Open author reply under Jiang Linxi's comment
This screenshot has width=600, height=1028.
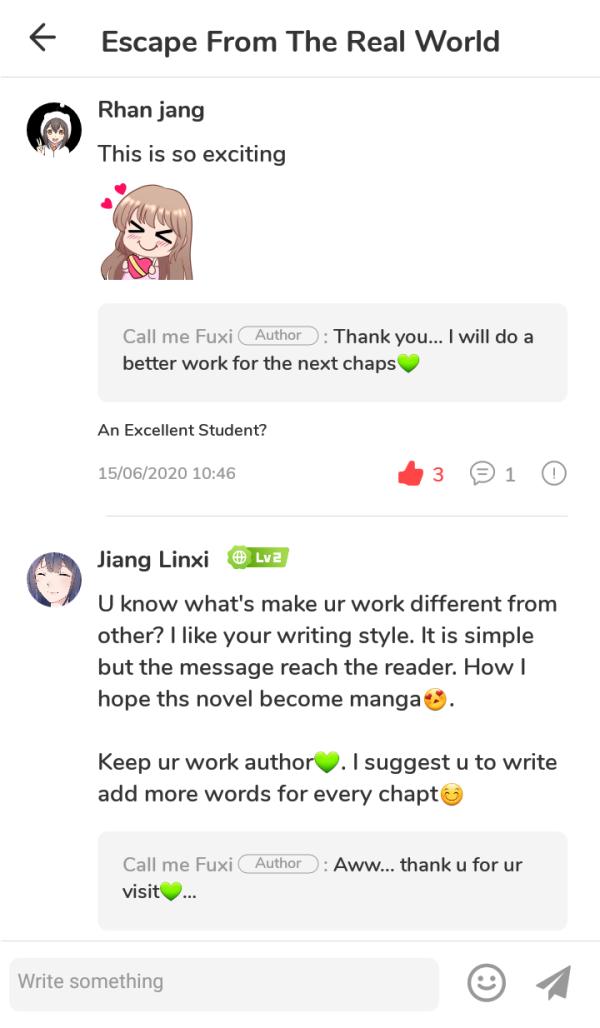point(332,880)
